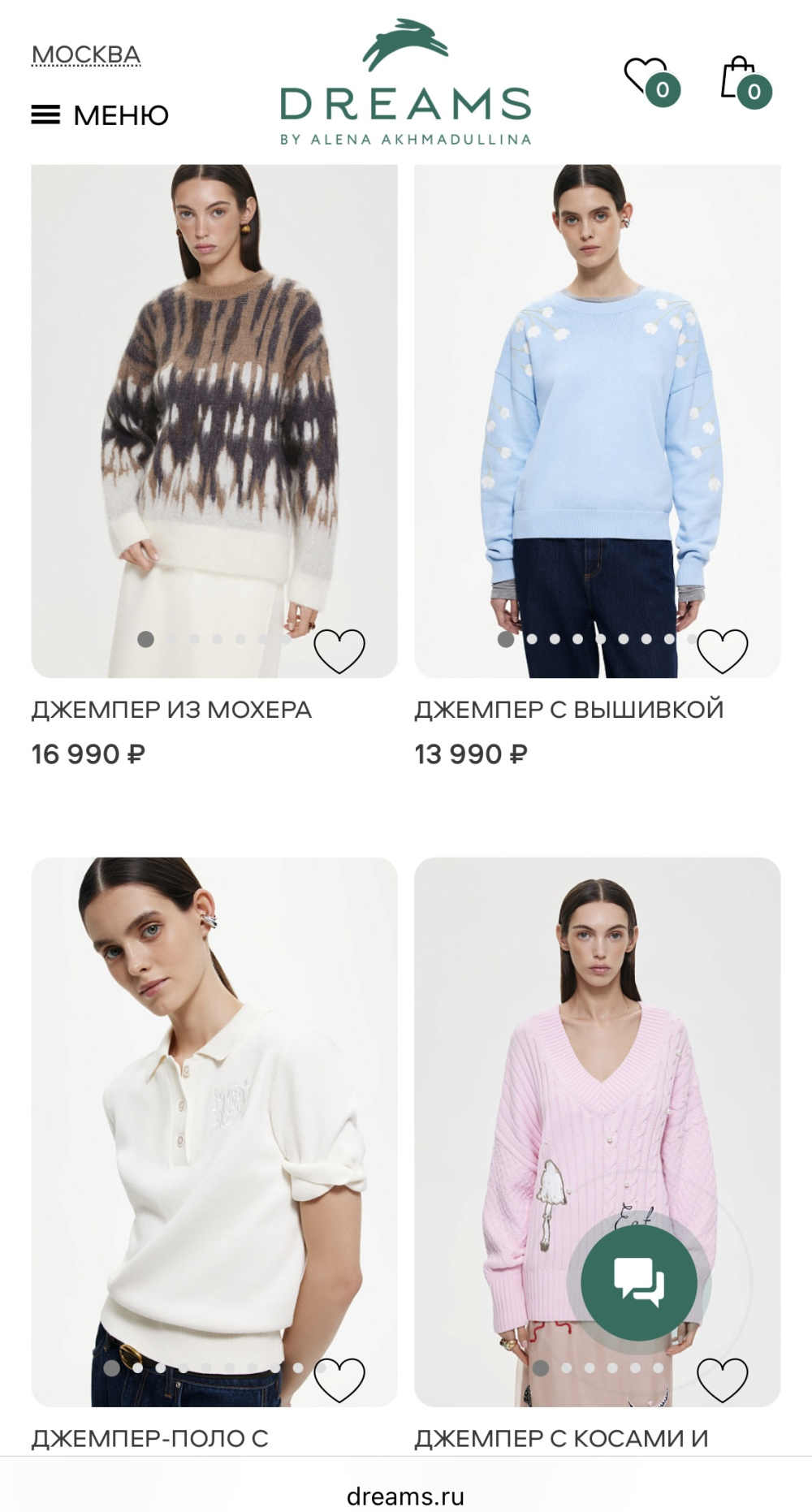Image resolution: width=812 pixels, height=1512 pixels.
Task: Tap the dreams.ru address bar
Action: click(405, 1495)
